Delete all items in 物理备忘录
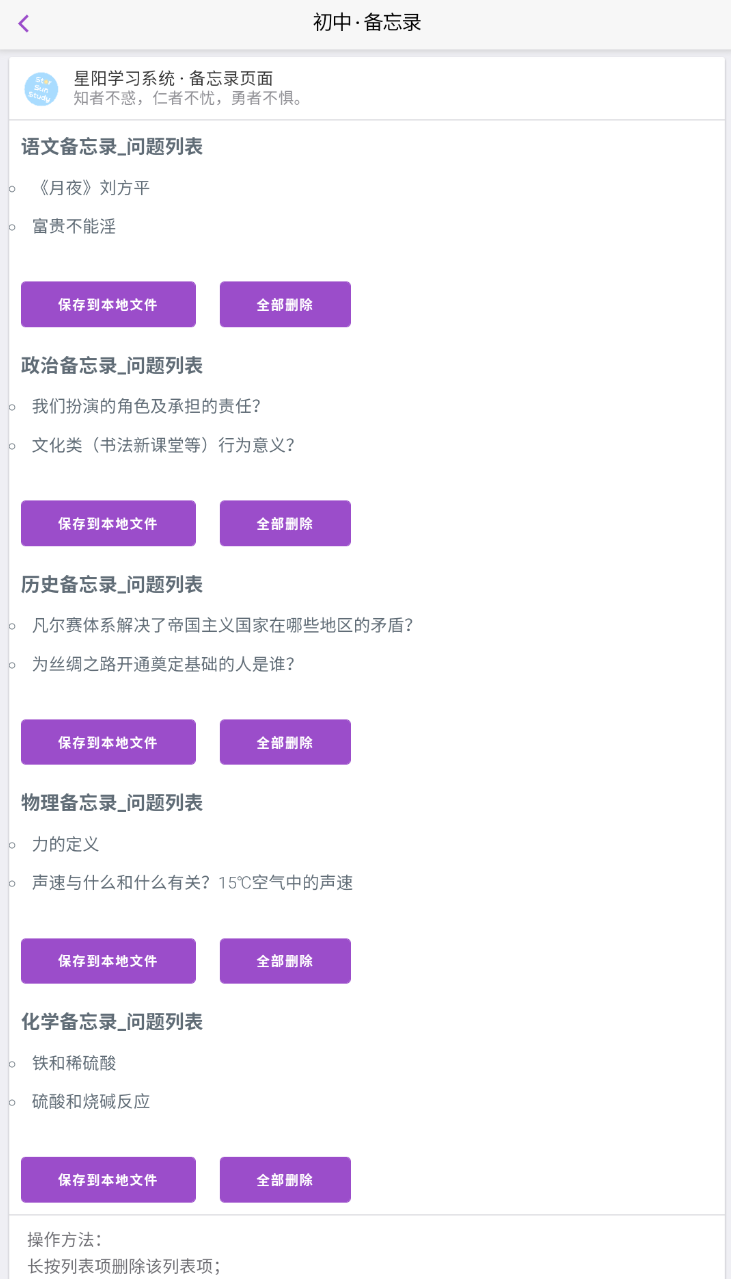The width and height of the screenshot is (731, 1279). pyautogui.click(x=285, y=961)
